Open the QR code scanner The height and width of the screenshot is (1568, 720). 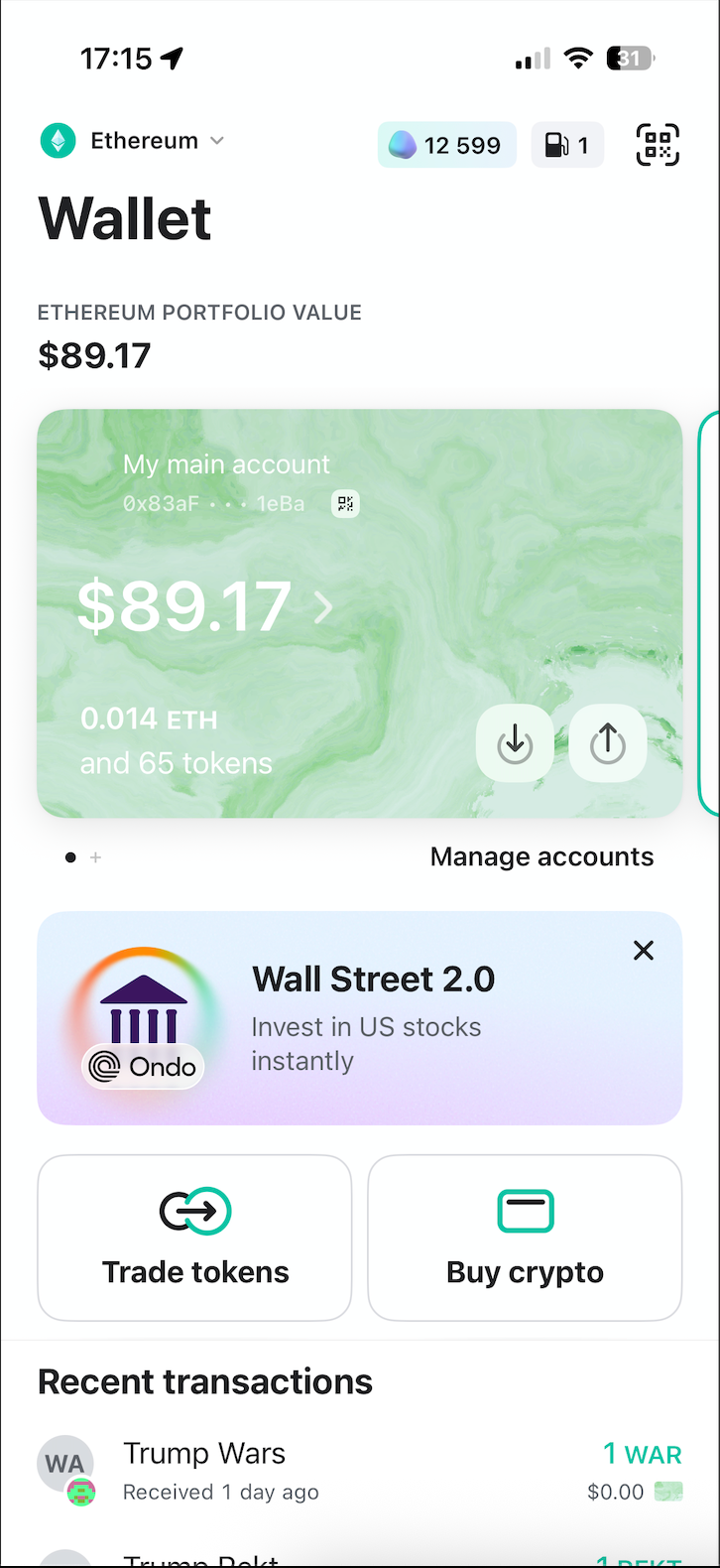click(658, 145)
